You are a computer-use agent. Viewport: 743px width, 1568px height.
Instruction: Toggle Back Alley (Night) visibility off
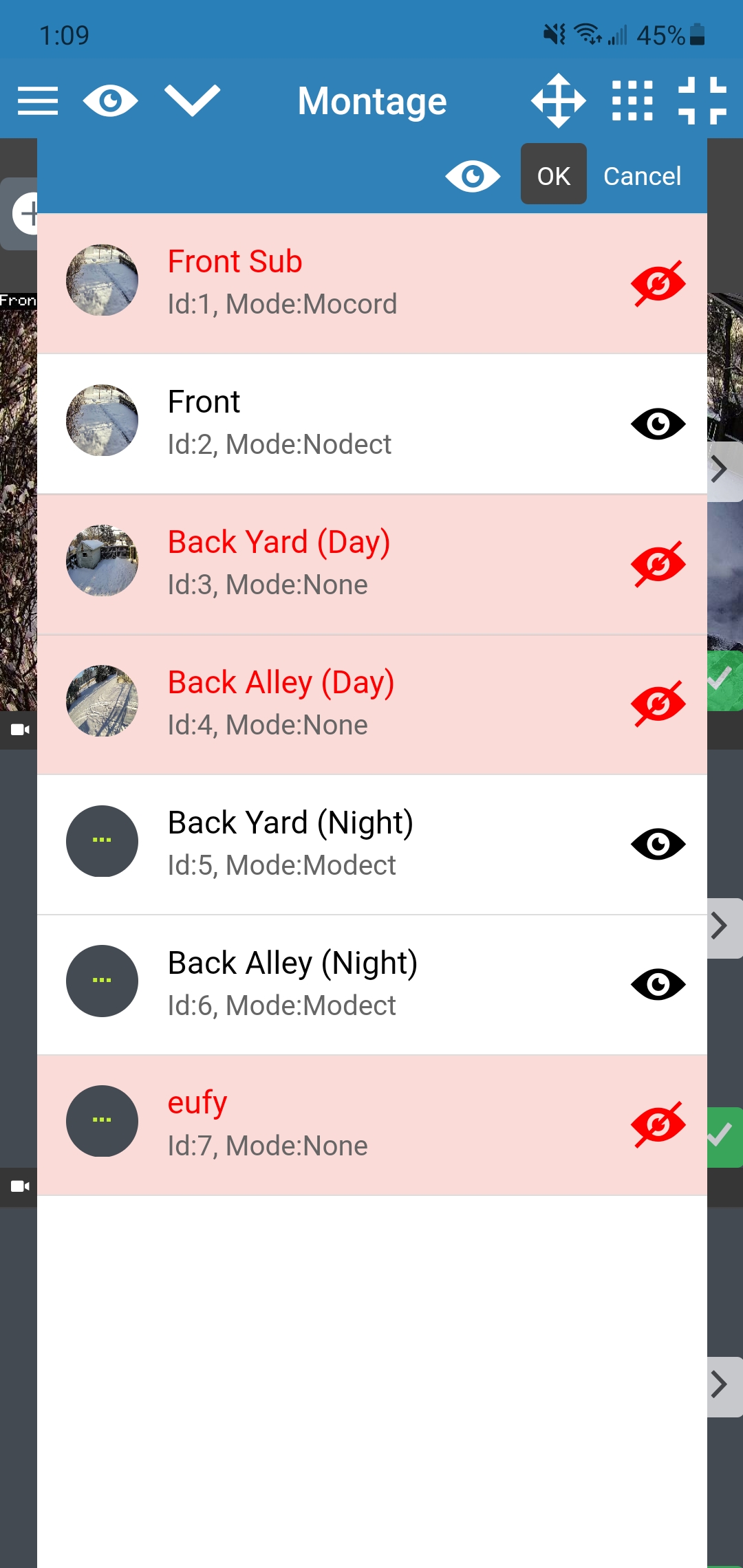658,984
